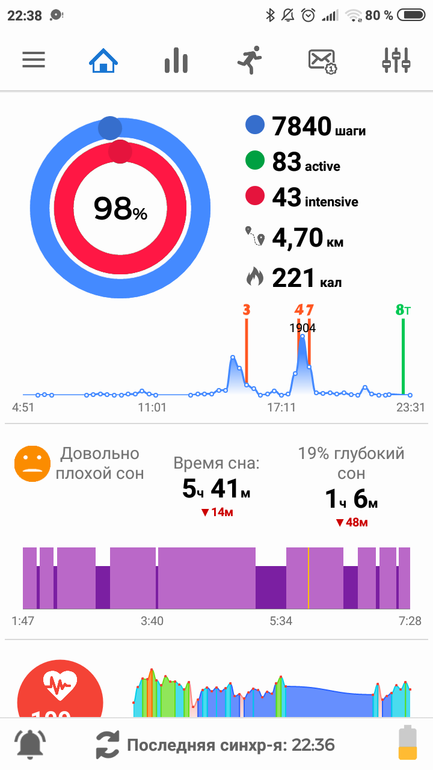
Task: Open the hamburger drawer menu
Action: (x=33, y=60)
